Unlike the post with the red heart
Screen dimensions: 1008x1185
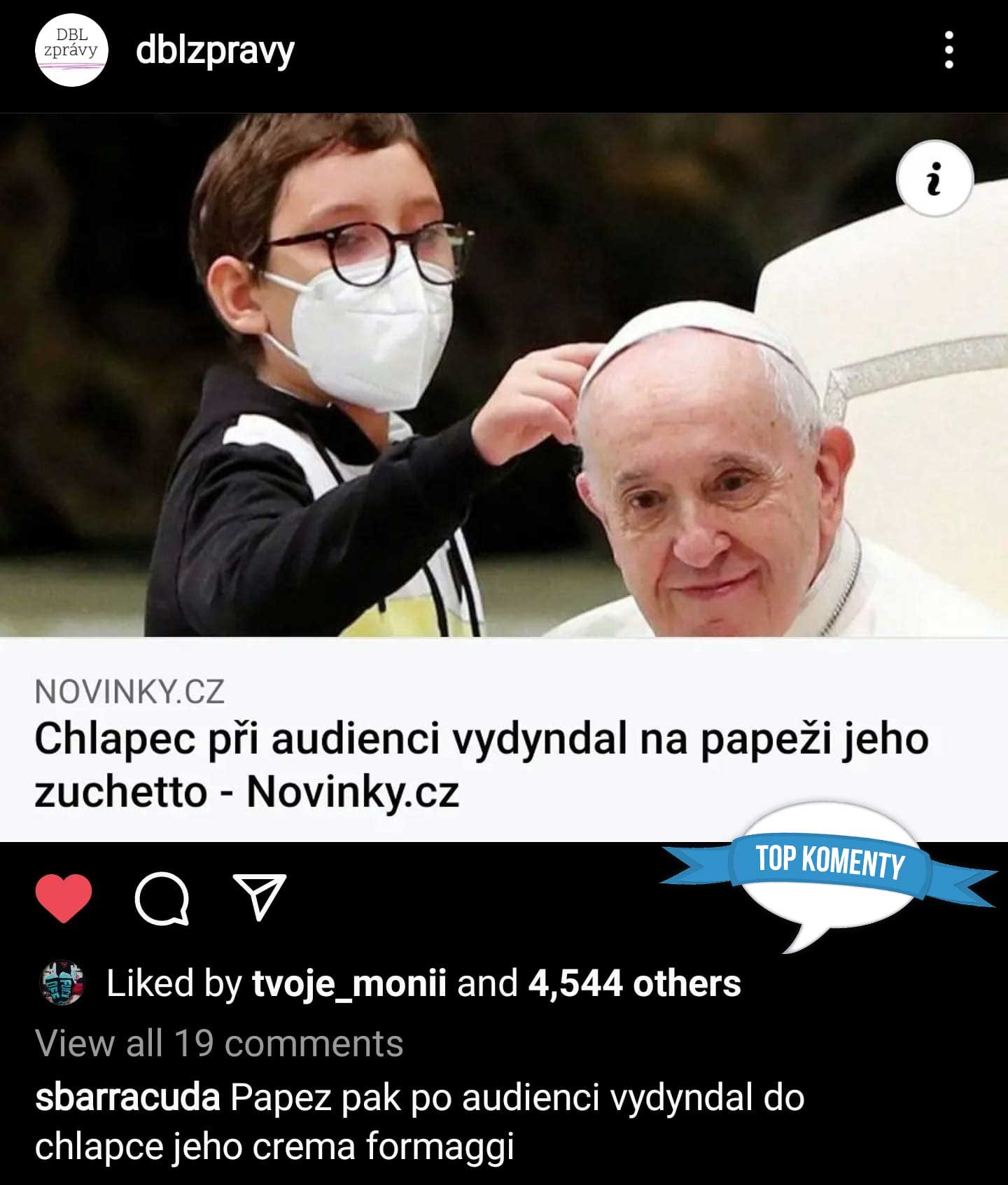(x=64, y=897)
